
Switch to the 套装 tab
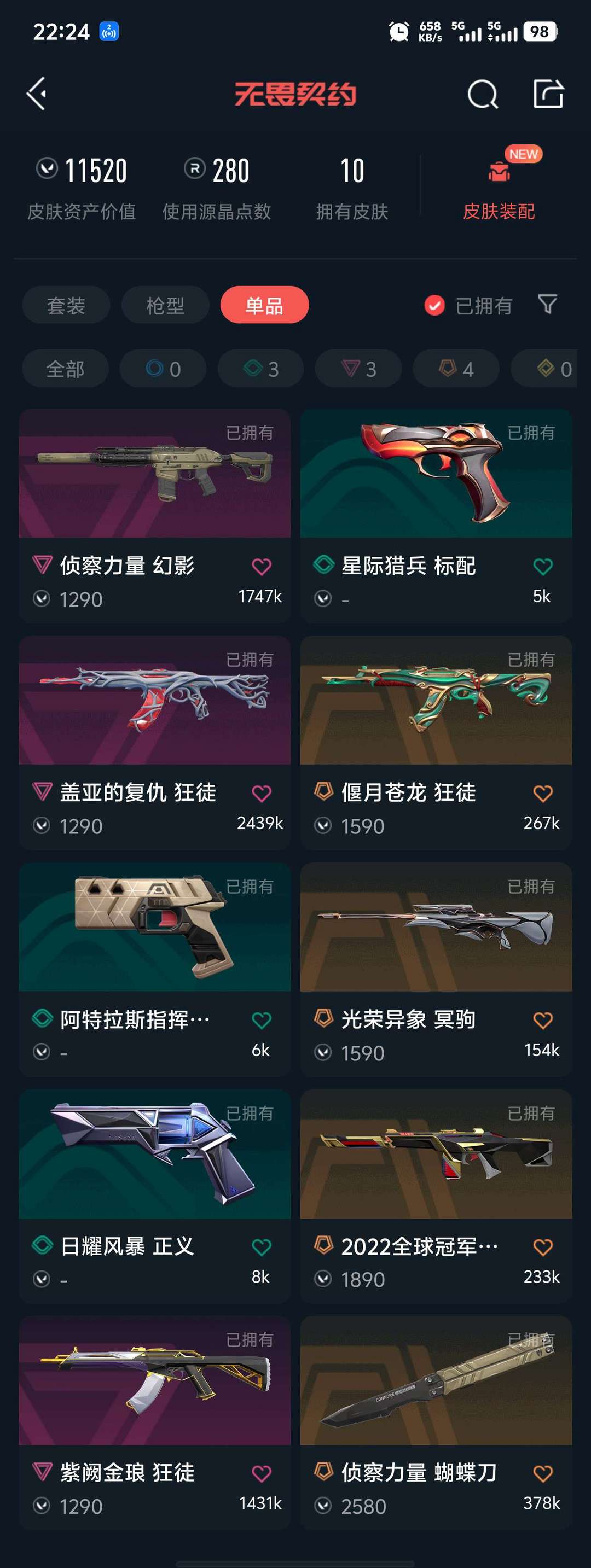pyautogui.click(x=66, y=305)
